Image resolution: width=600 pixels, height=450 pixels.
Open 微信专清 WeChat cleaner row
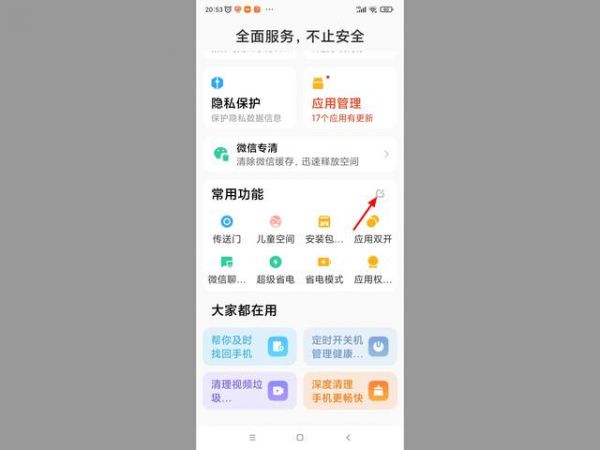(300, 154)
